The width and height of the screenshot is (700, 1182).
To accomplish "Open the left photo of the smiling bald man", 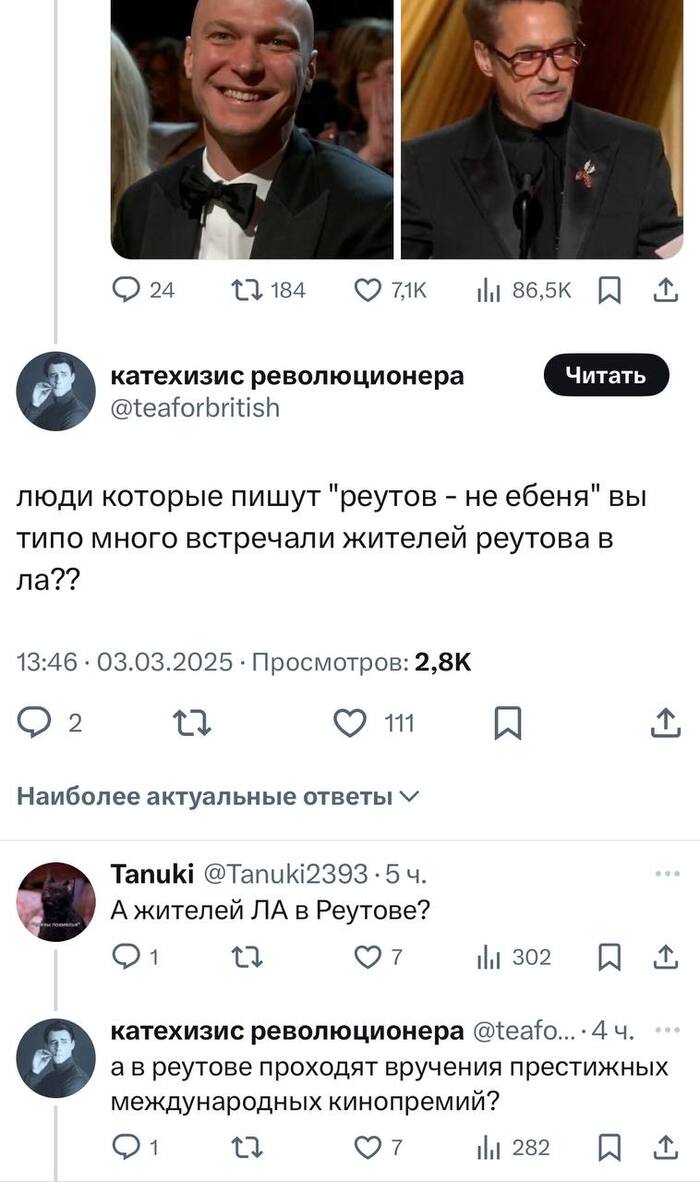I will tap(252, 128).
